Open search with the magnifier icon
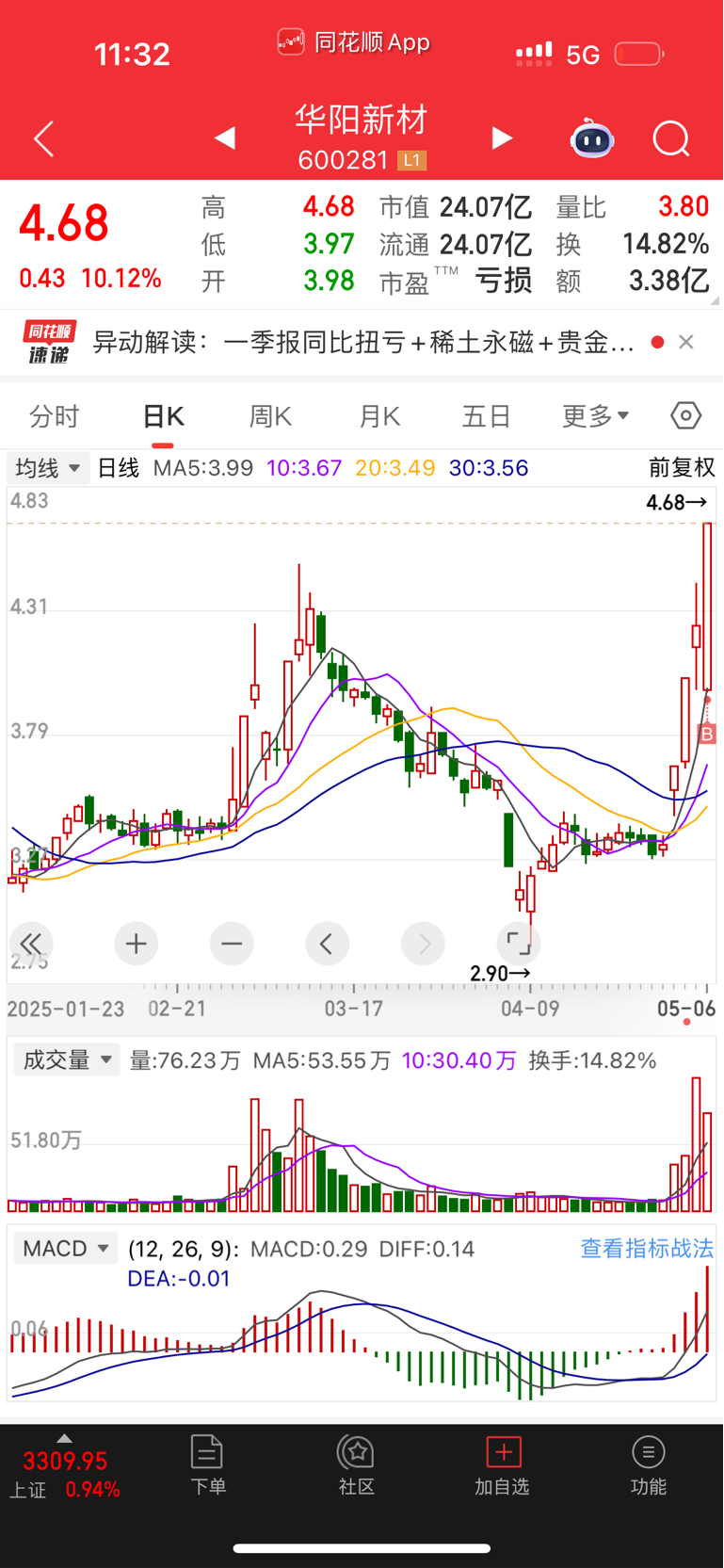 point(671,139)
